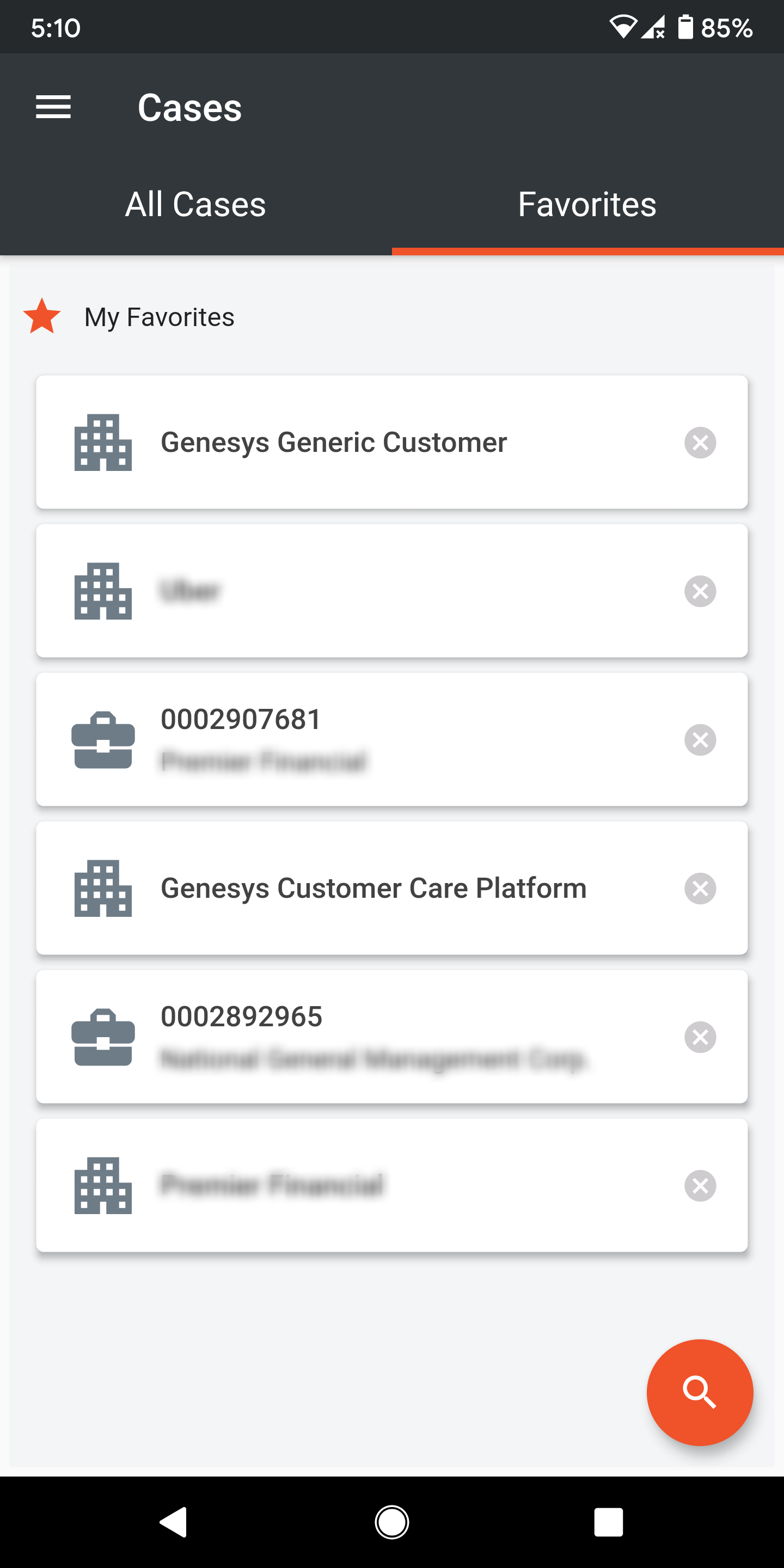
Task: Open Genesys Customer Care Platform favorite
Action: (x=392, y=888)
